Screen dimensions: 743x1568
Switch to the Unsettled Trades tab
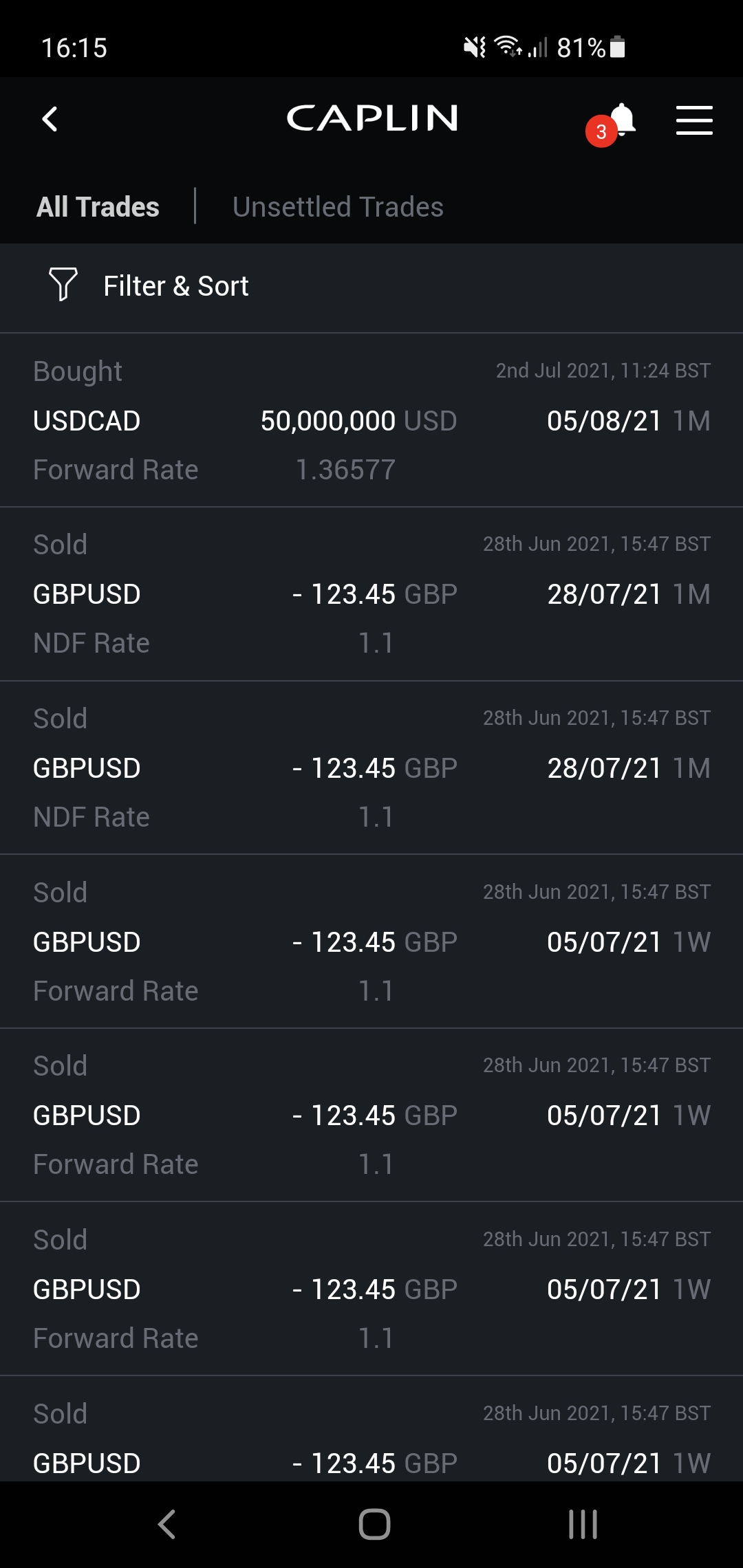338,207
